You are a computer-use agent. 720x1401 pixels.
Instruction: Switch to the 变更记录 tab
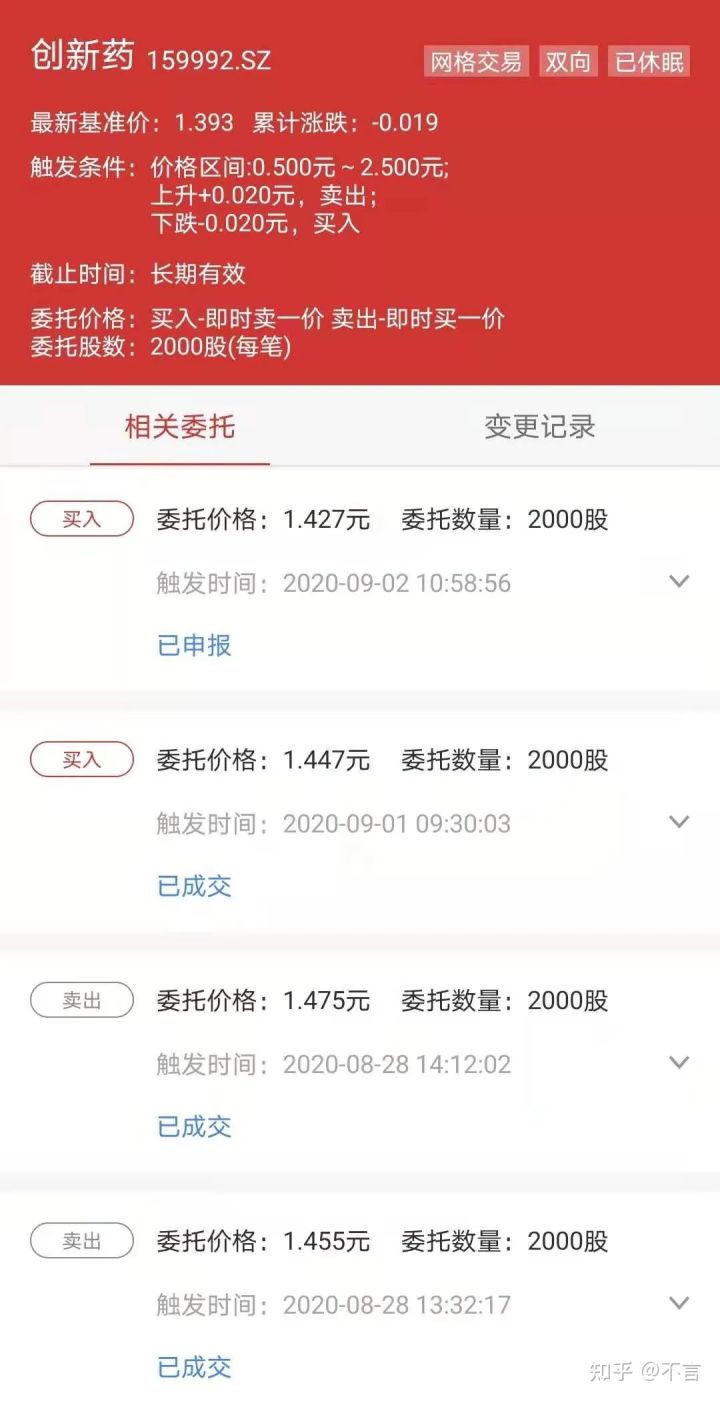(539, 427)
